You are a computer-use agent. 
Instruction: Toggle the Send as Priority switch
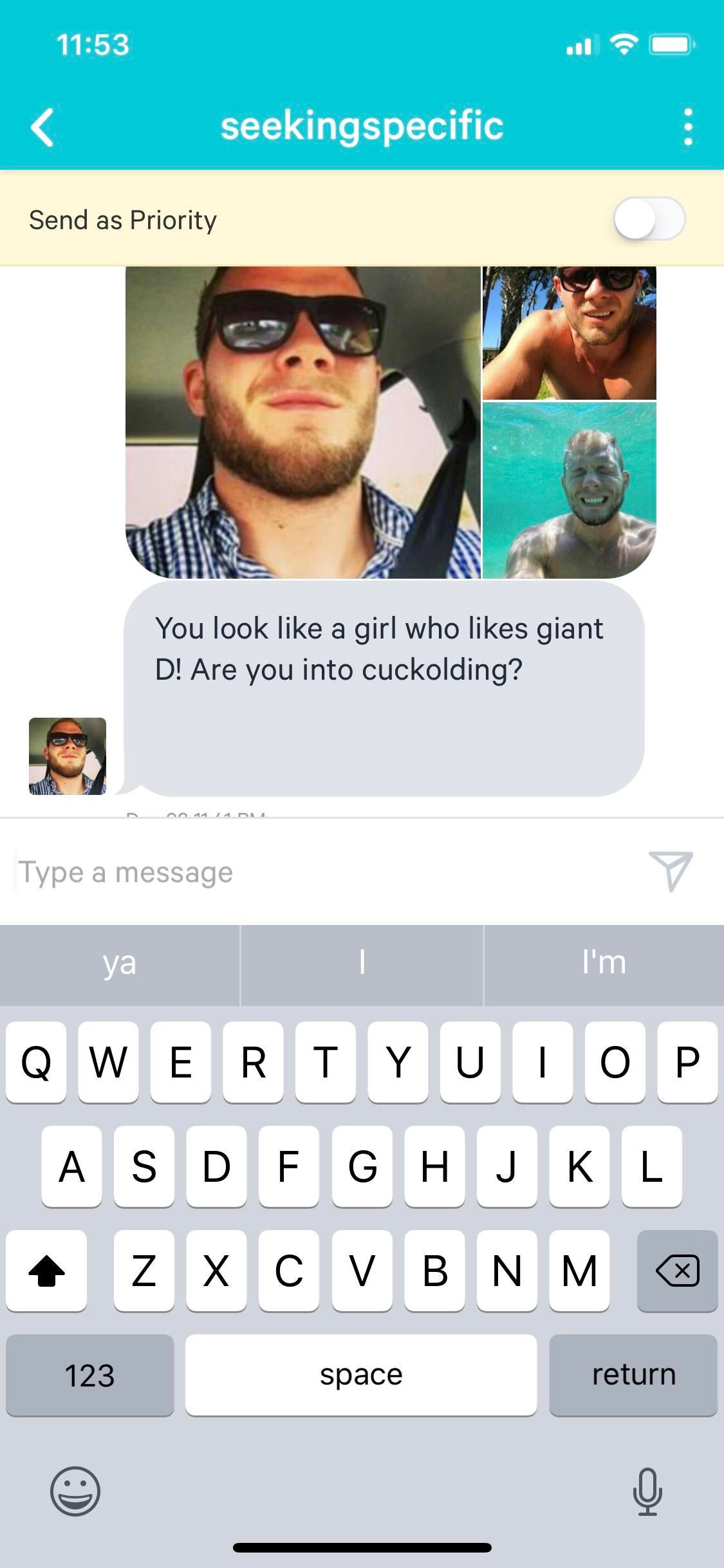tap(649, 219)
